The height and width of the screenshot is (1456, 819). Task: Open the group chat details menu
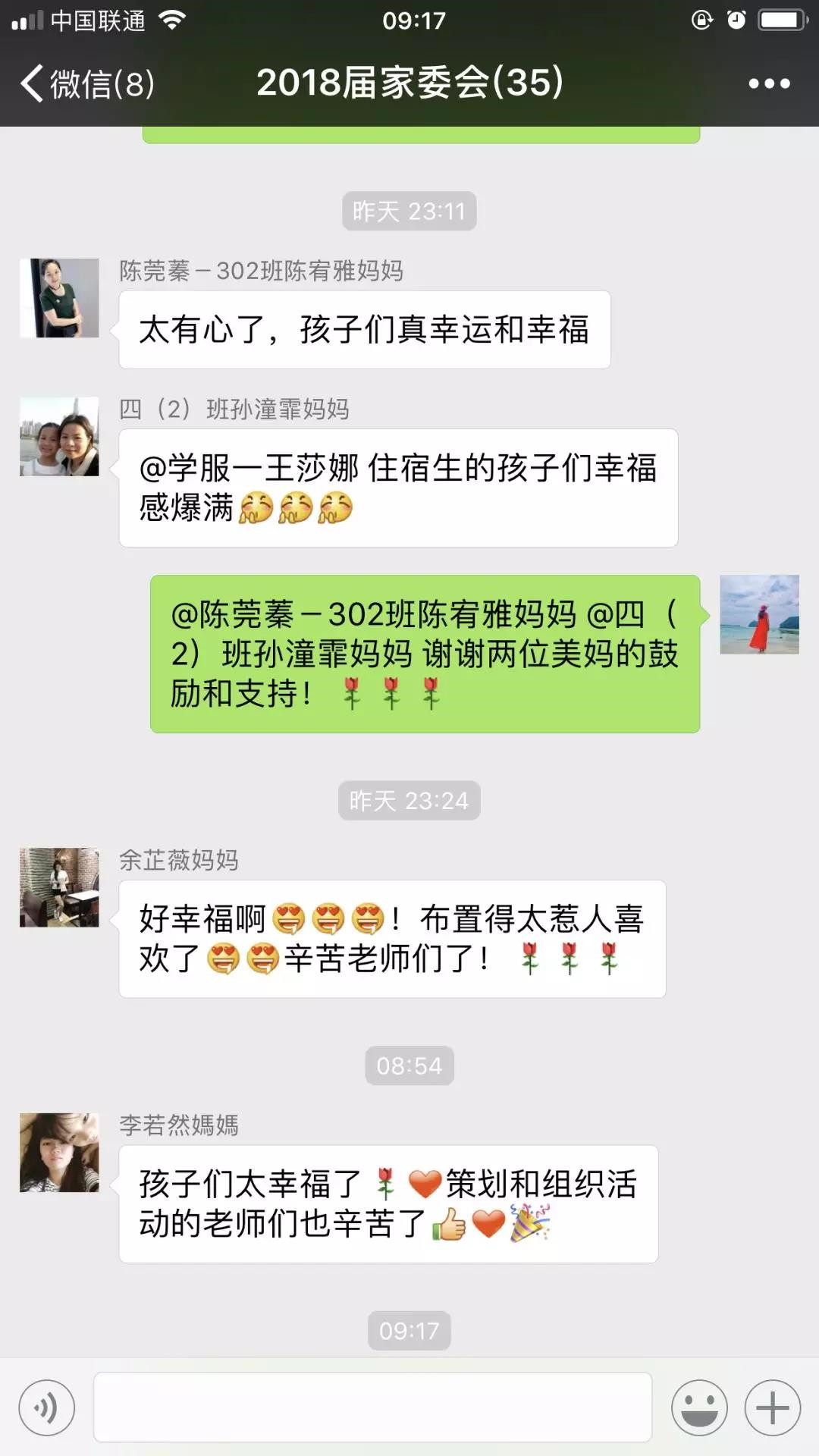(x=769, y=83)
